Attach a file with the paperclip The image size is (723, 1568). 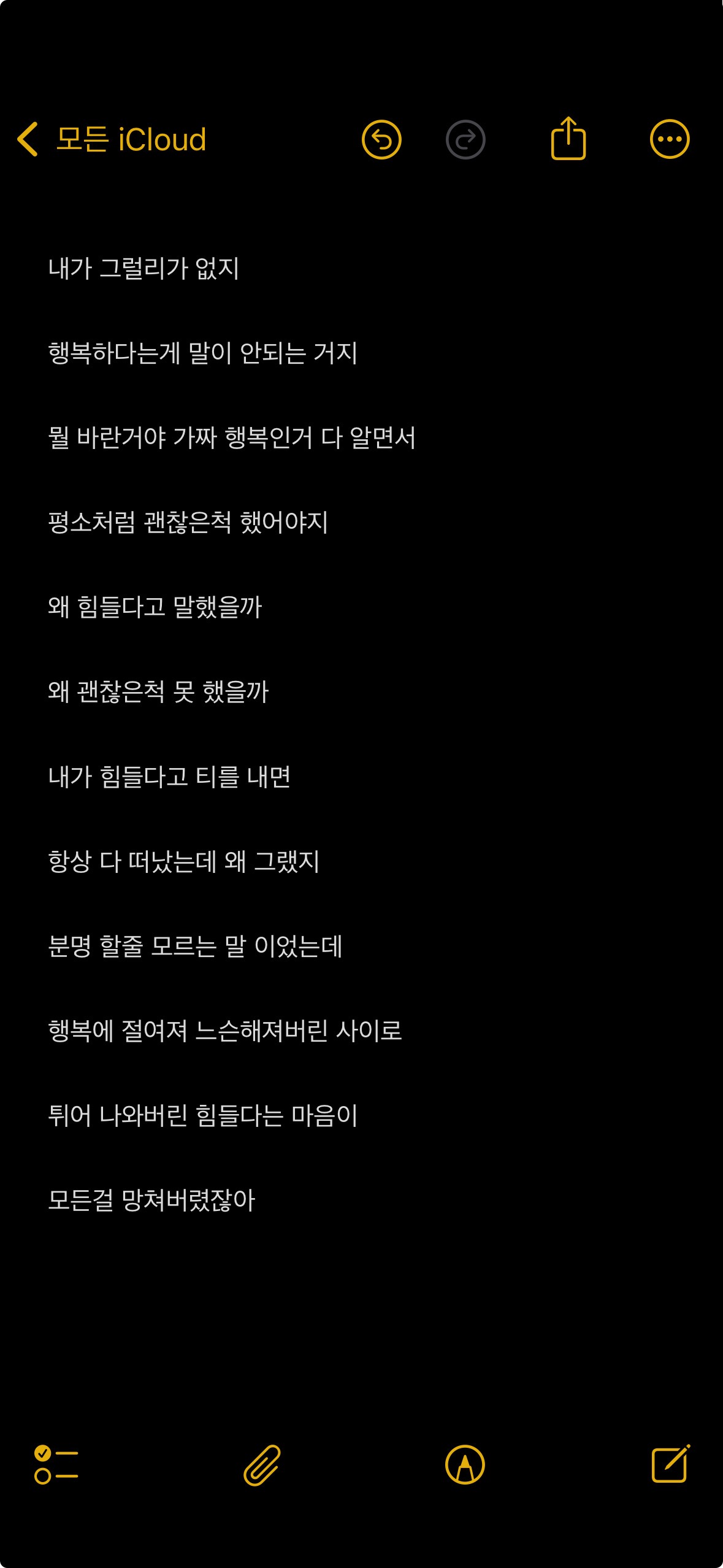(262, 1465)
